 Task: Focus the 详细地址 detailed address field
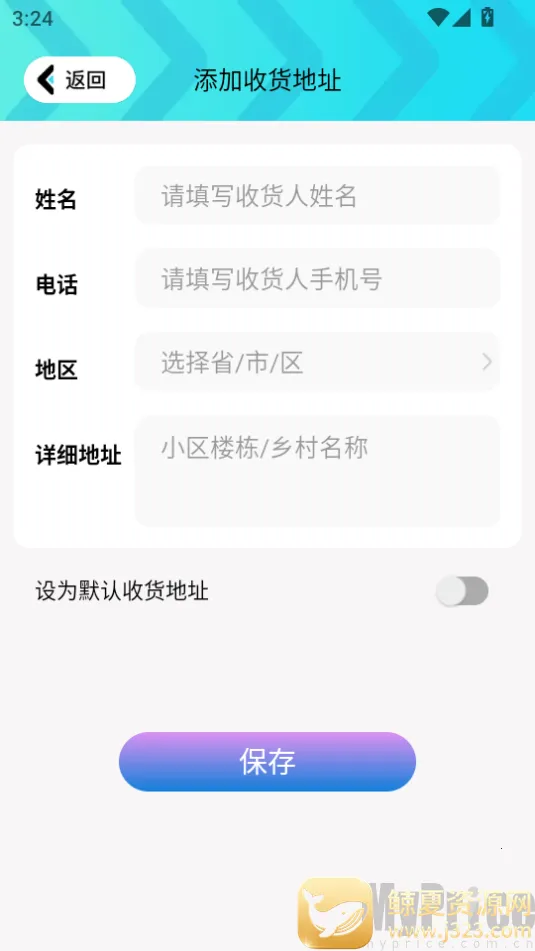pos(317,471)
